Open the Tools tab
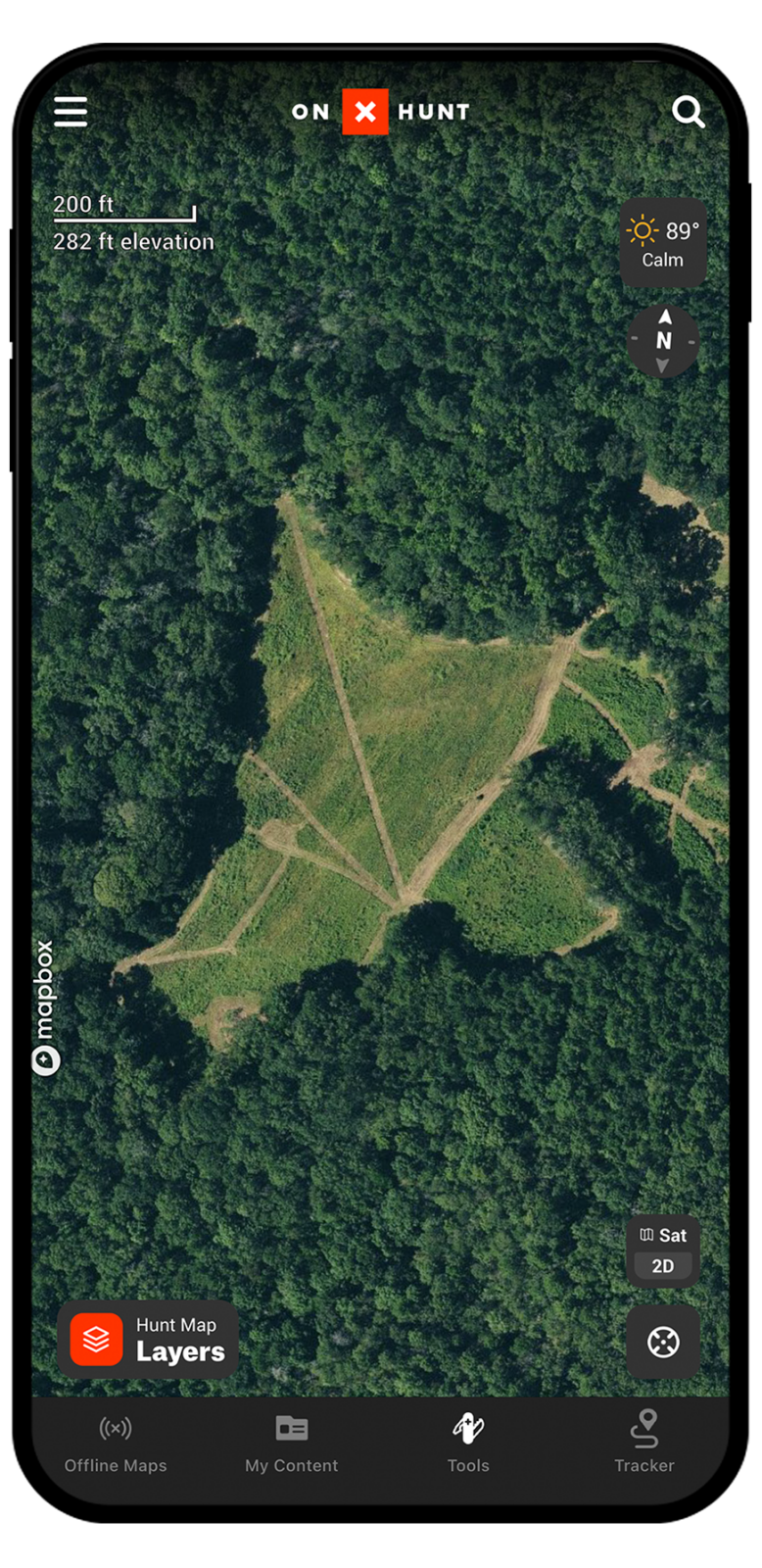Image resolution: width=762 pixels, height=1568 pixels. point(468,1444)
